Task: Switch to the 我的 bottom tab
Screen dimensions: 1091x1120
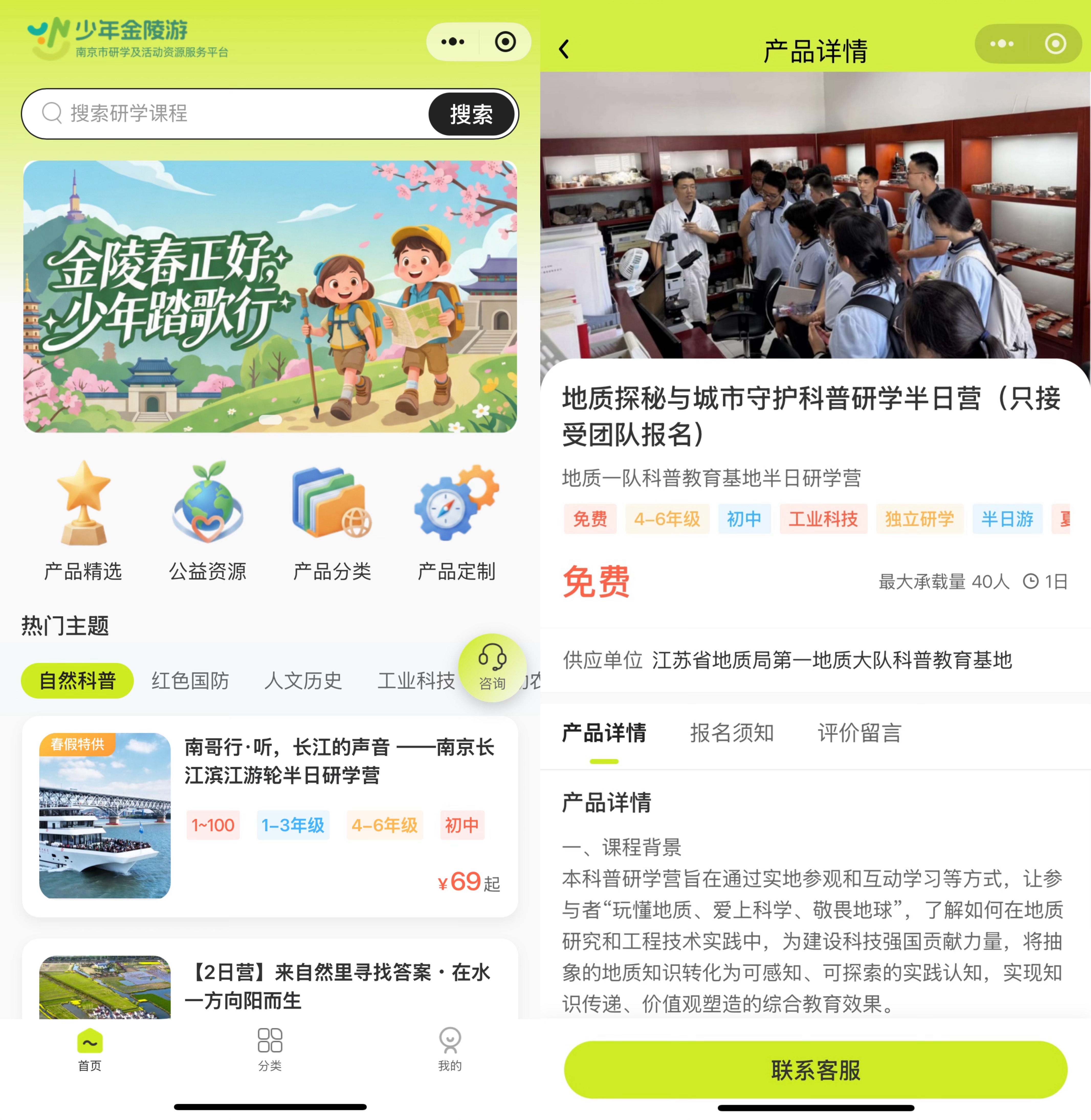Action: click(x=450, y=1049)
